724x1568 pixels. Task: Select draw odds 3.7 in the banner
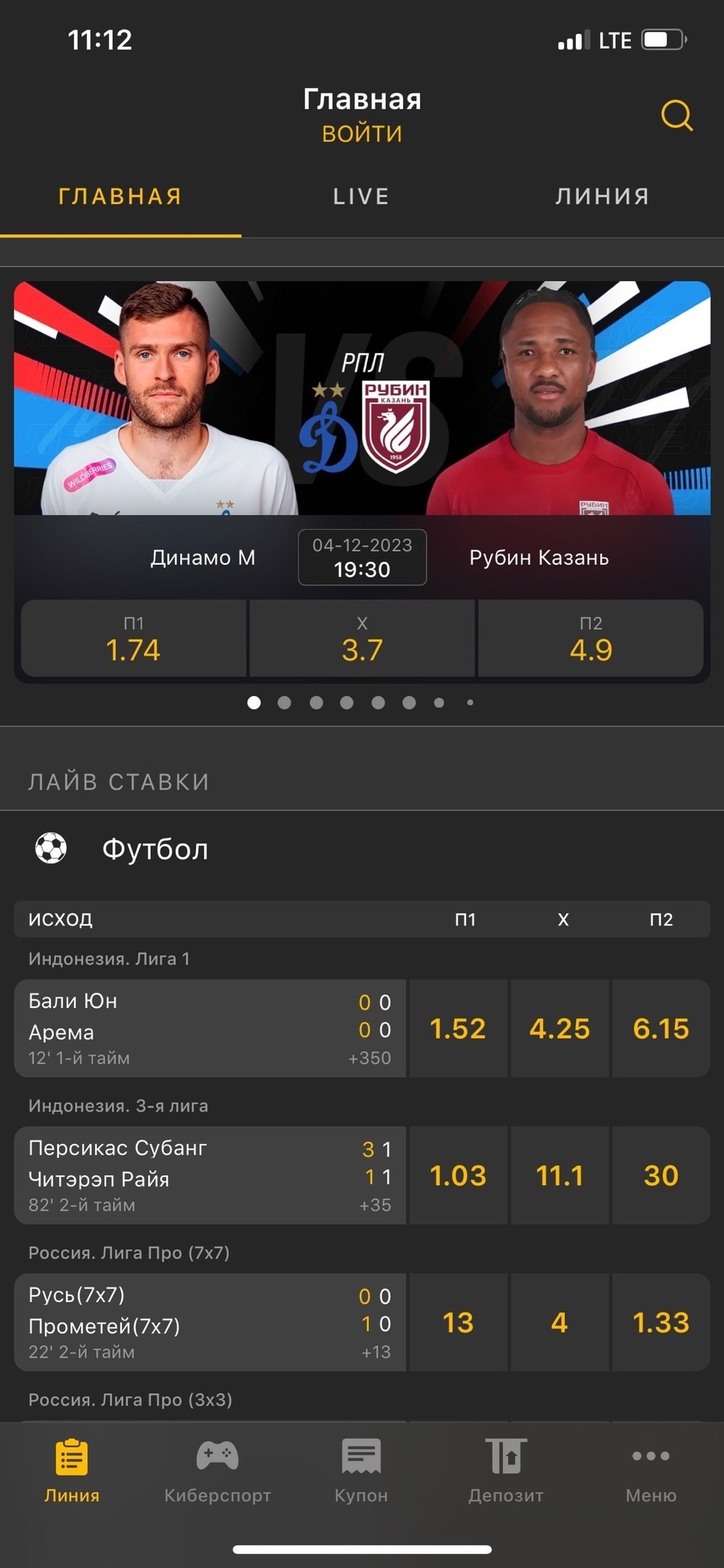click(x=362, y=639)
